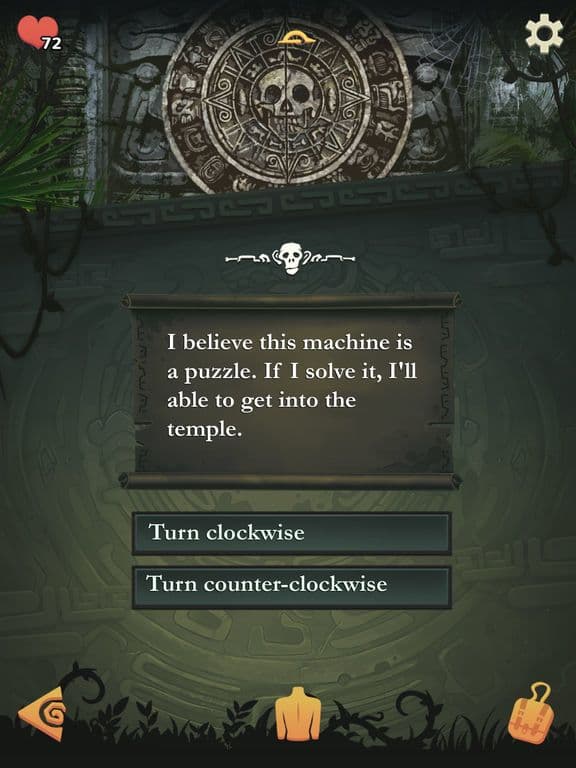Open the character body icon
This screenshot has height=768, width=576.
click(x=298, y=713)
